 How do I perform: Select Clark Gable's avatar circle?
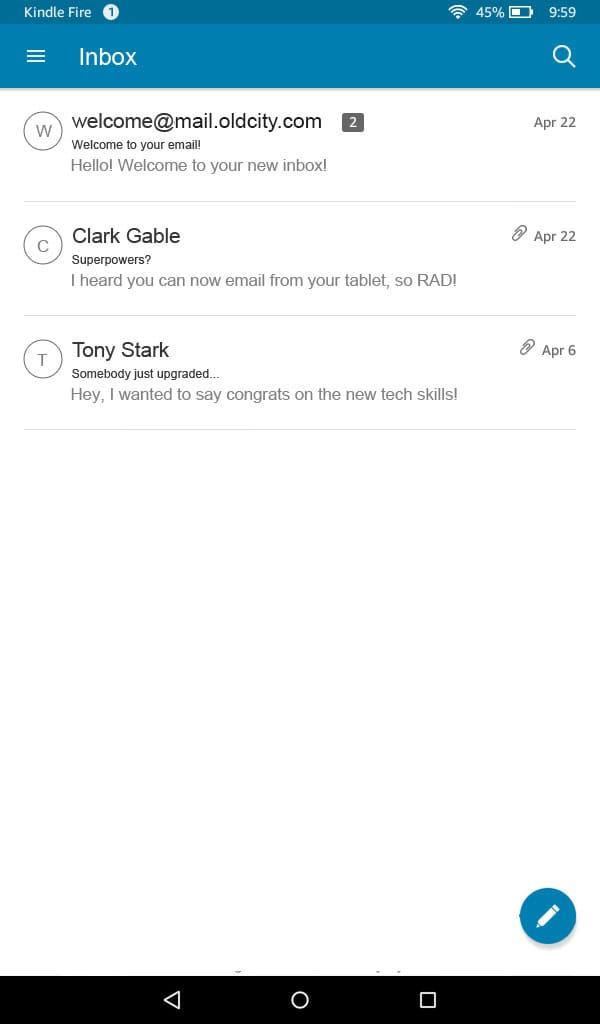pyautogui.click(x=43, y=245)
